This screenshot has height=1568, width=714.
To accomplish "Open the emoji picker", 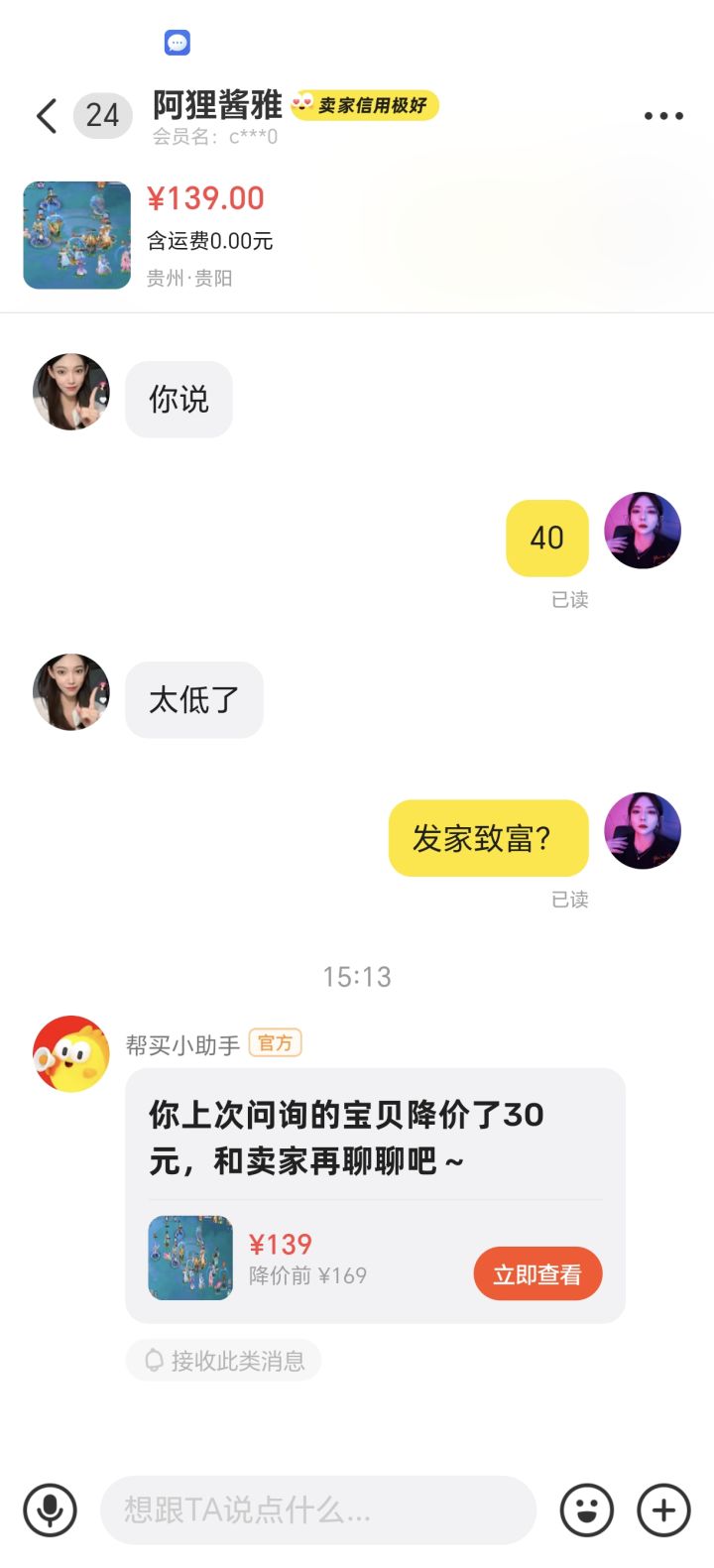I will point(587,1510).
